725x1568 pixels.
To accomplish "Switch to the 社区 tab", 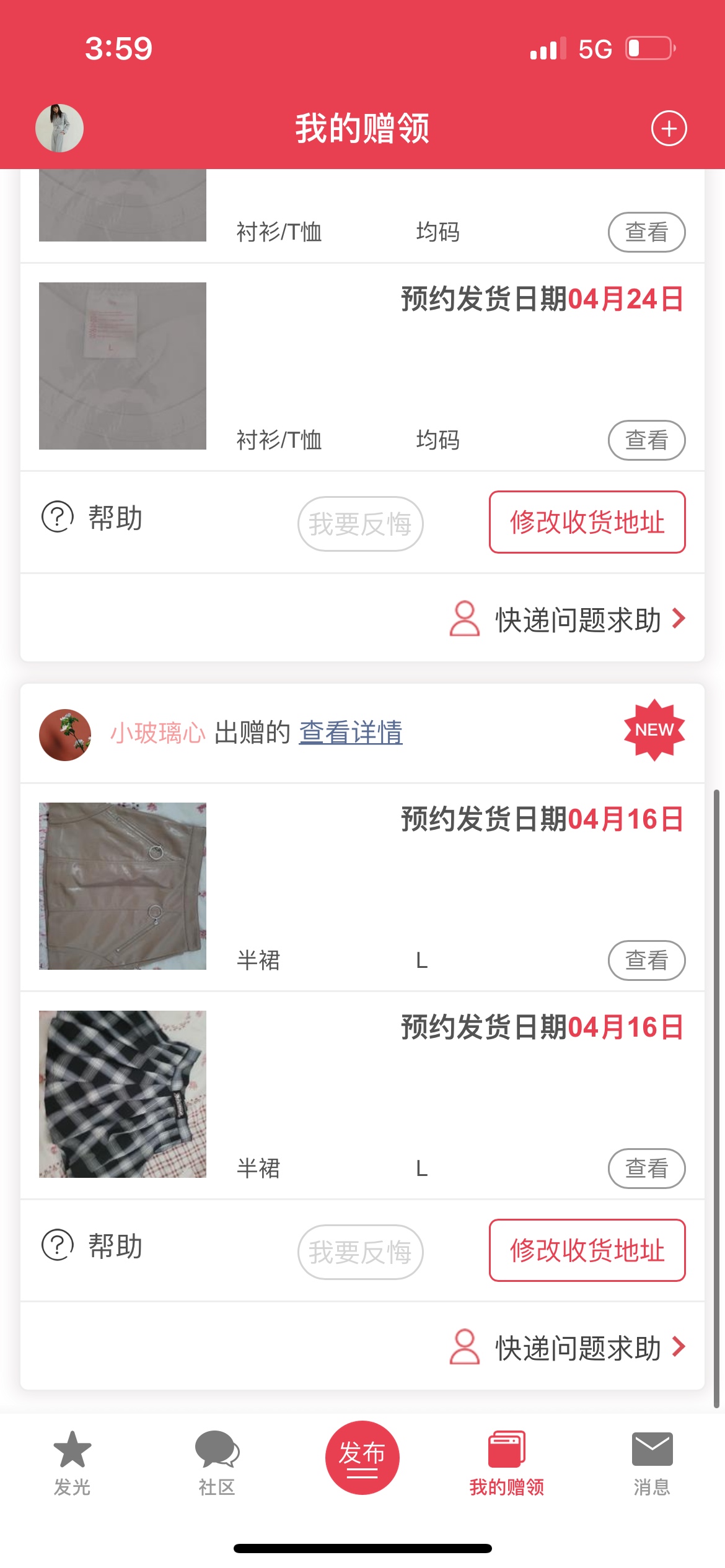I will (x=217, y=1462).
